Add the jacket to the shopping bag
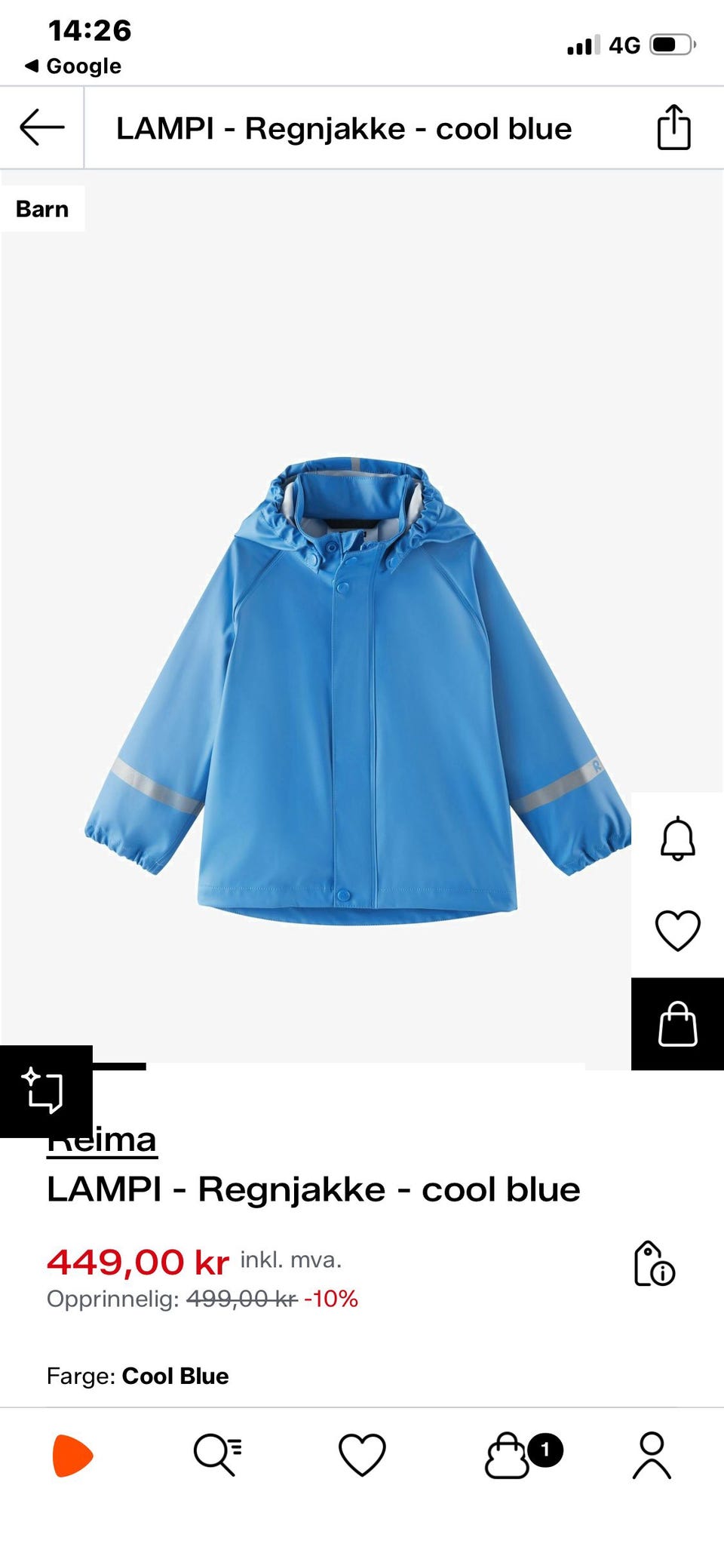Viewport: 724px width, 1568px height. point(677,1023)
